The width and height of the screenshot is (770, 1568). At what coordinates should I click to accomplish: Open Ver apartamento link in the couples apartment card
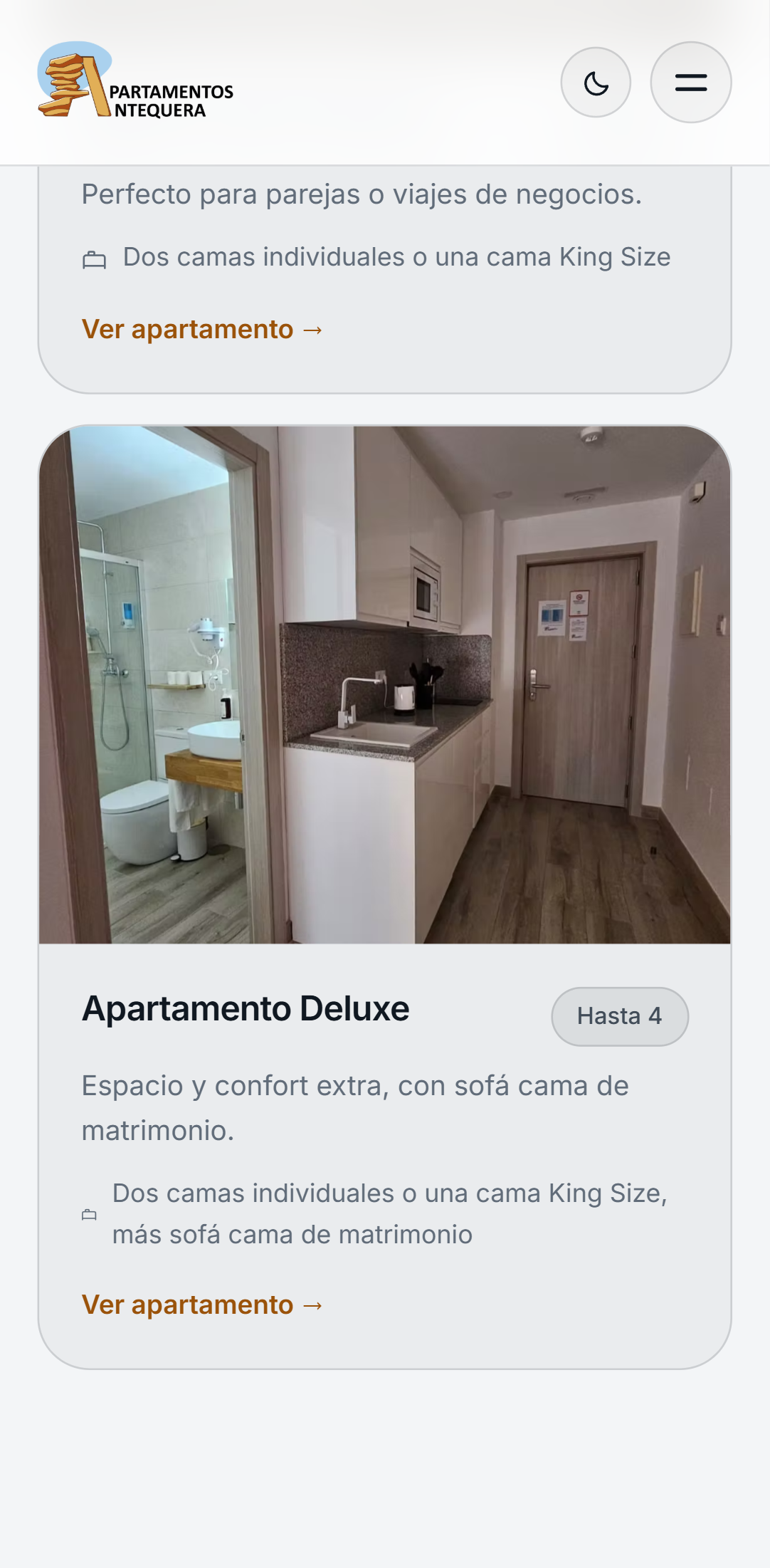pyautogui.click(x=203, y=329)
